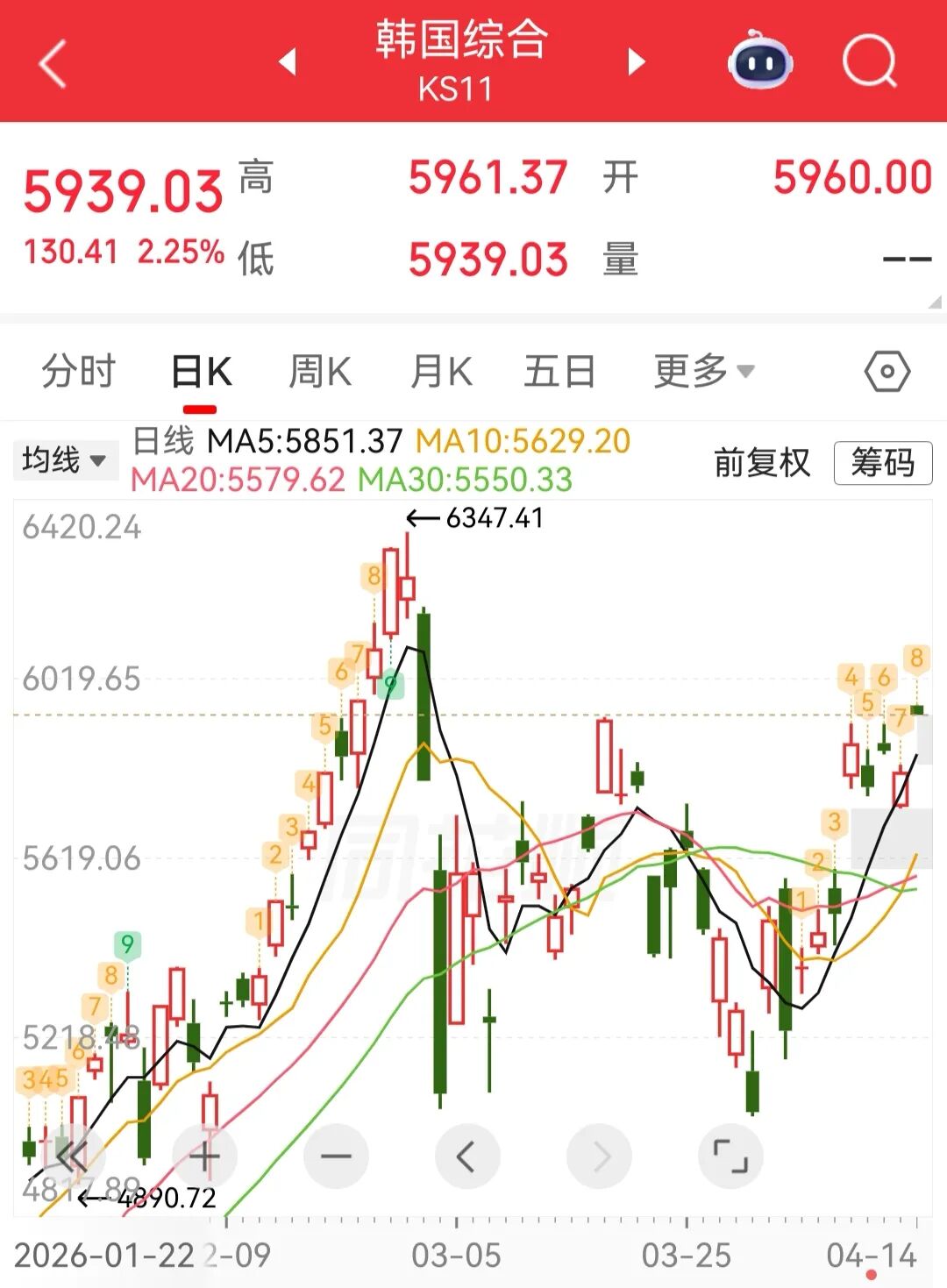Screen dimensions: 947x1288
Task: Tap the zoom-in chart control
Action: coord(204,1156)
